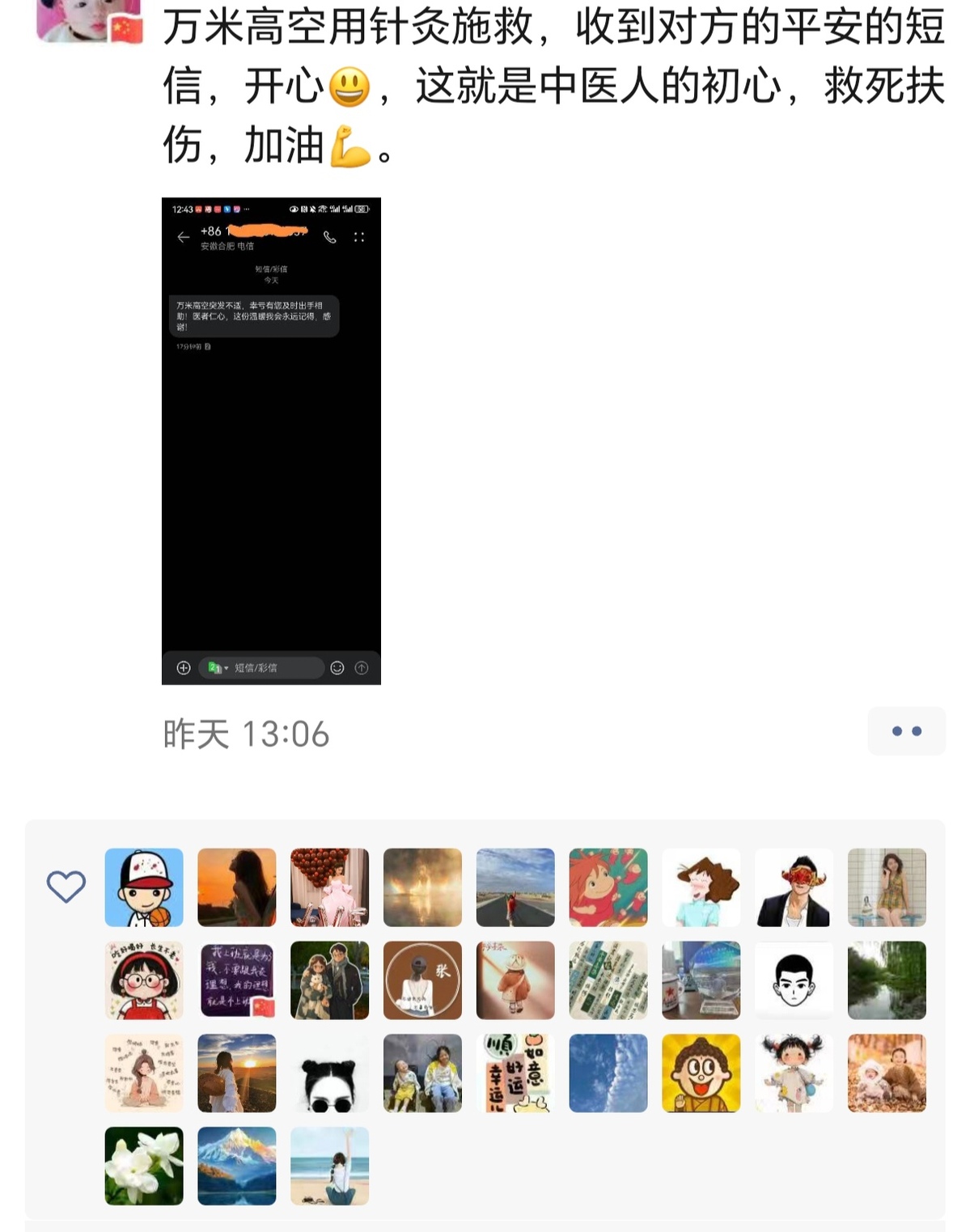The width and height of the screenshot is (970, 1232).
Task: Open the red-masked man avatar liker
Action: (794, 887)
